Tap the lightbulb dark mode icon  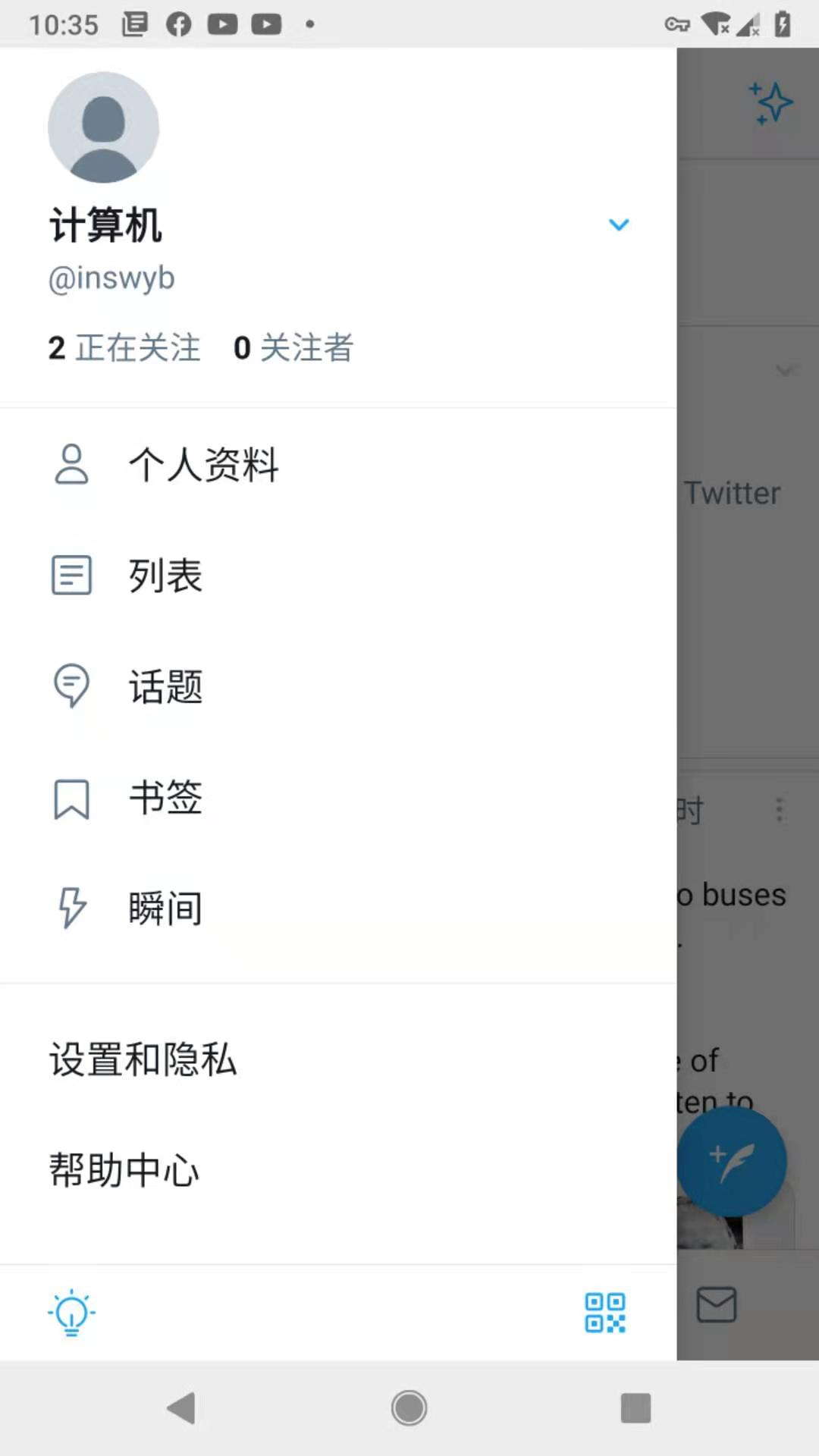pos(71,1312)
